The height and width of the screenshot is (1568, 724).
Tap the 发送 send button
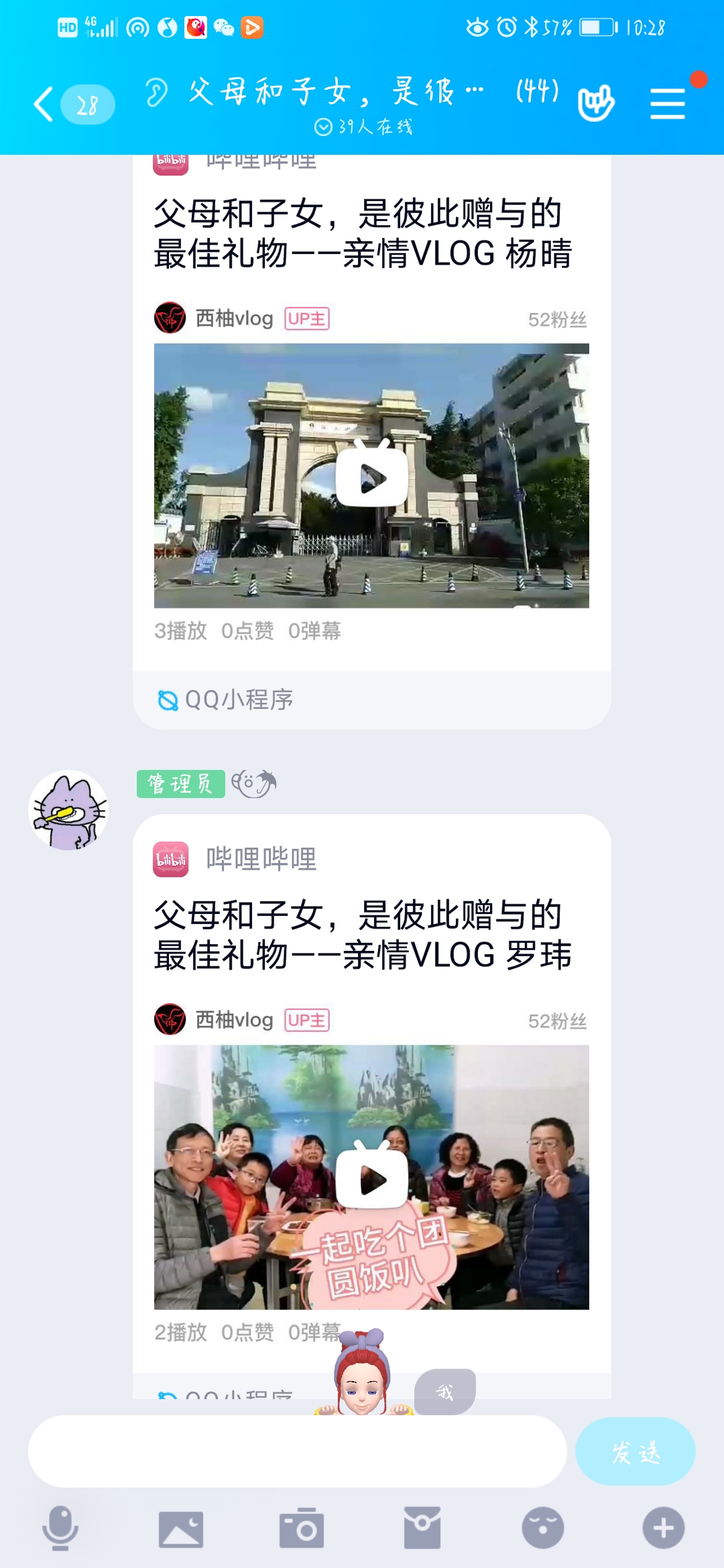pos(635,1452)
